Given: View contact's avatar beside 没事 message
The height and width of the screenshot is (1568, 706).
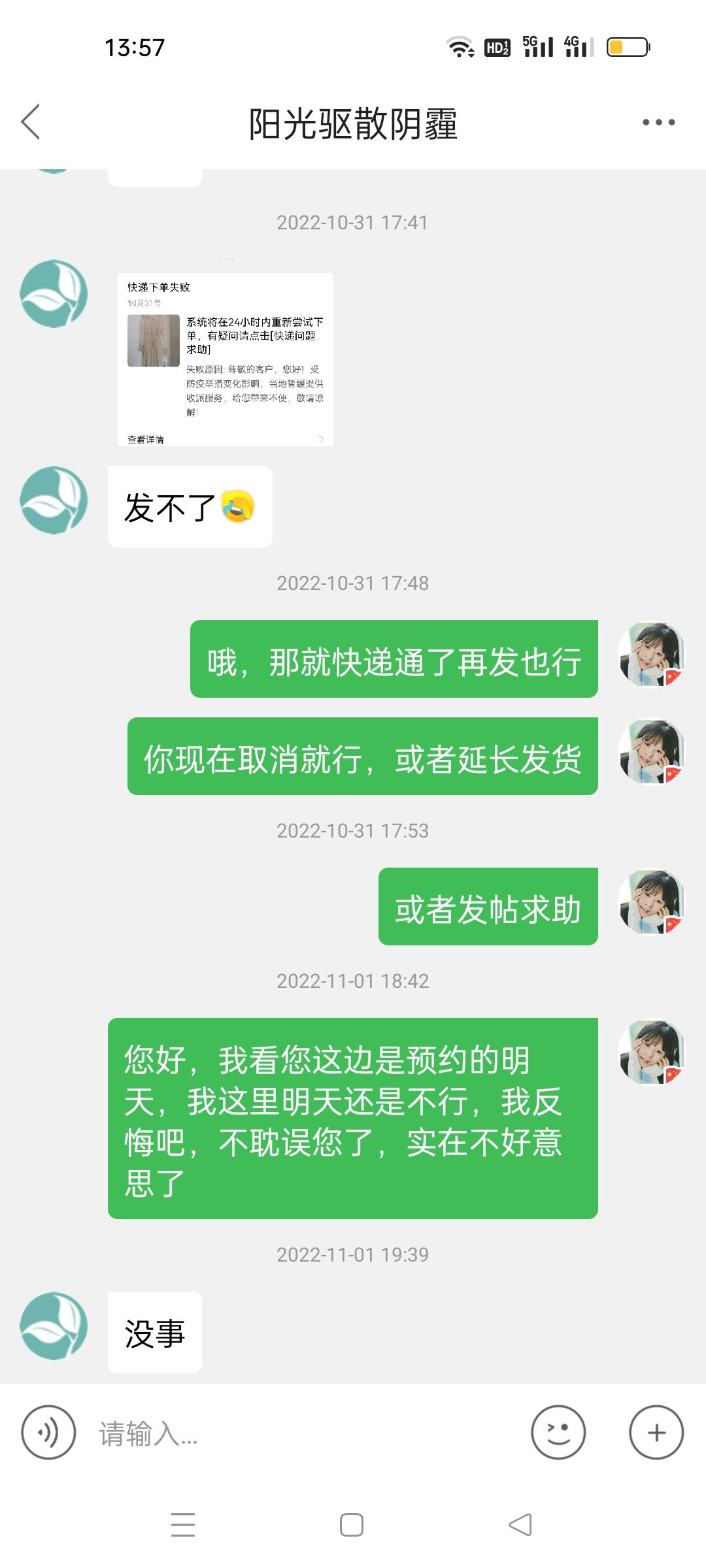Looking at the screenshot, I should tap(54, 1326).
